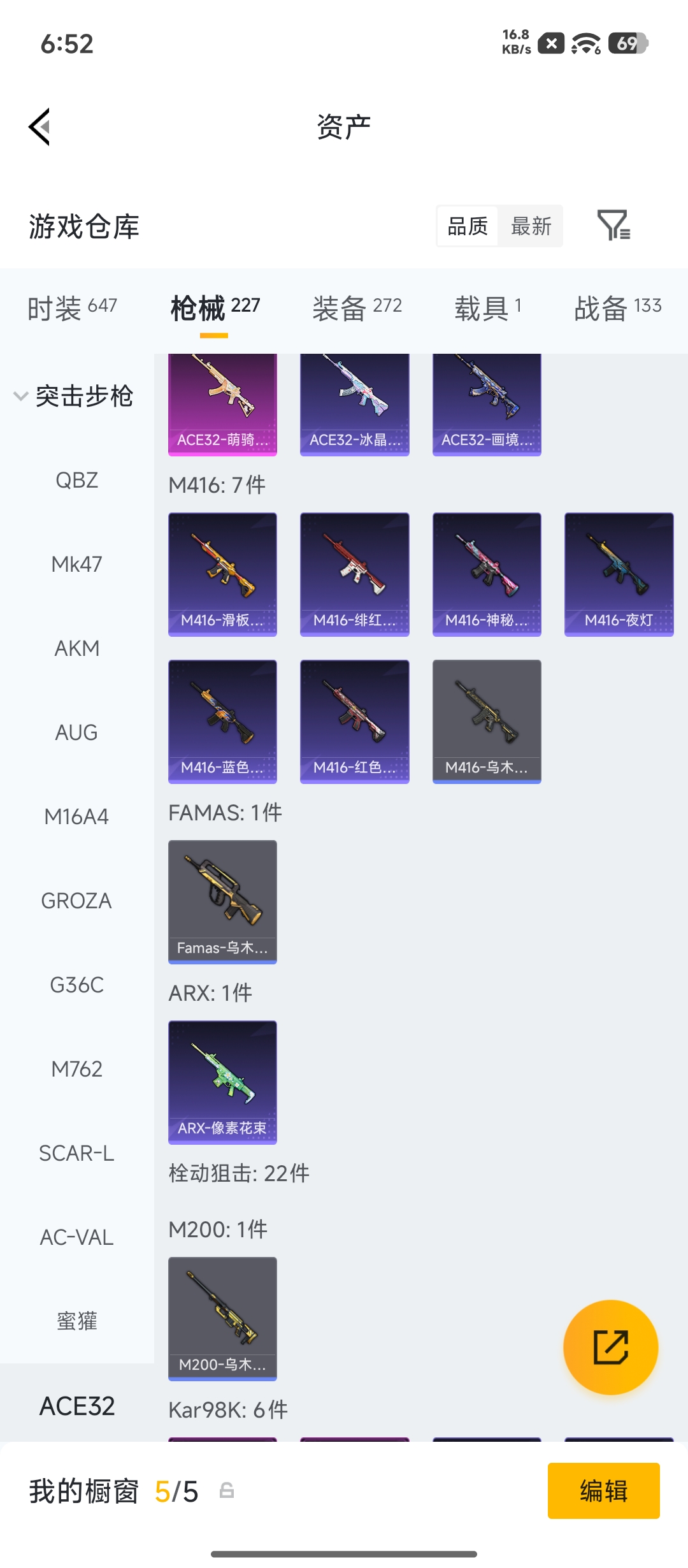The image size is (688, 1568).
Task: View the Famas-乌木 weapon item
Action: click(x=222, y=902)
